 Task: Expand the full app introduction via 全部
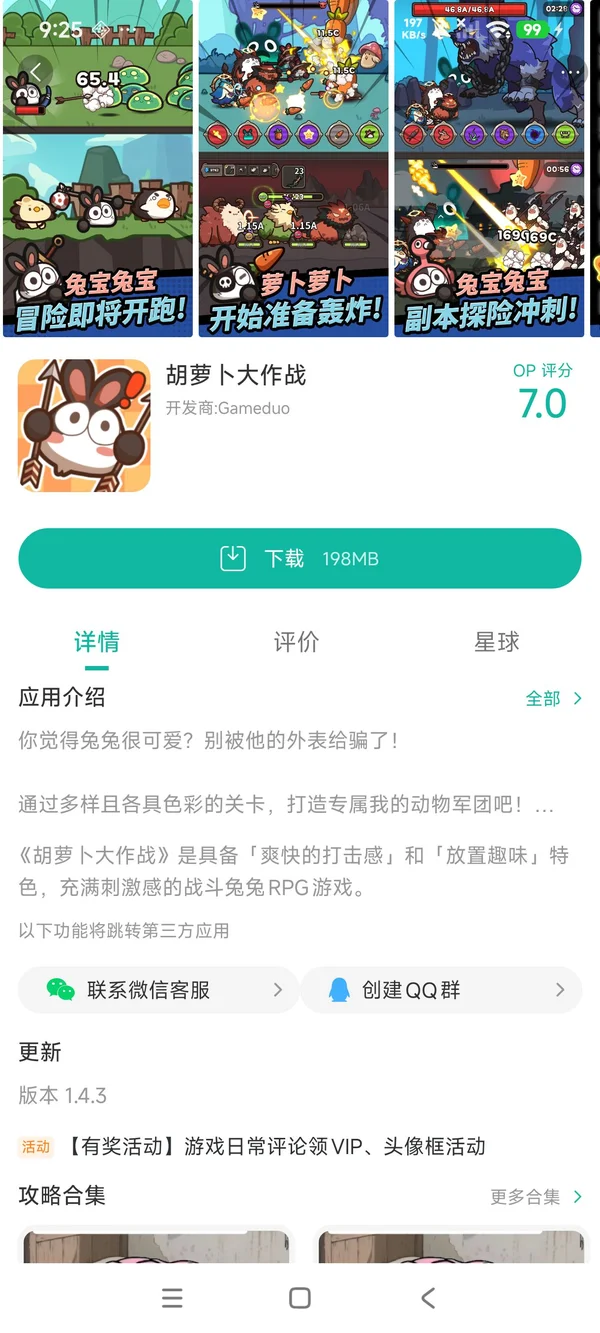point(553,699)
